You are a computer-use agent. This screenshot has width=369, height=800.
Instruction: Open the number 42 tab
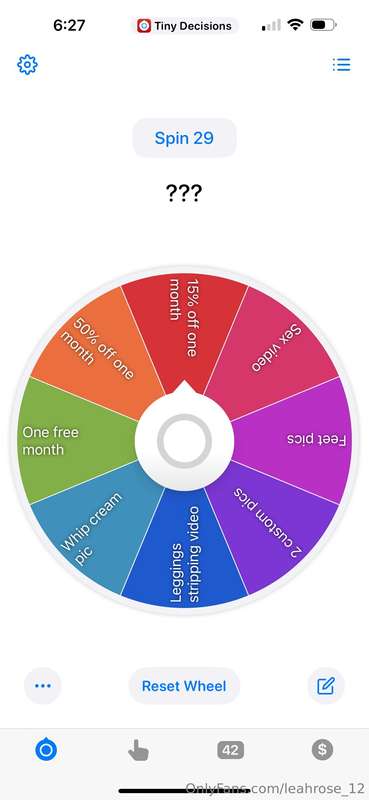[230, 750]
